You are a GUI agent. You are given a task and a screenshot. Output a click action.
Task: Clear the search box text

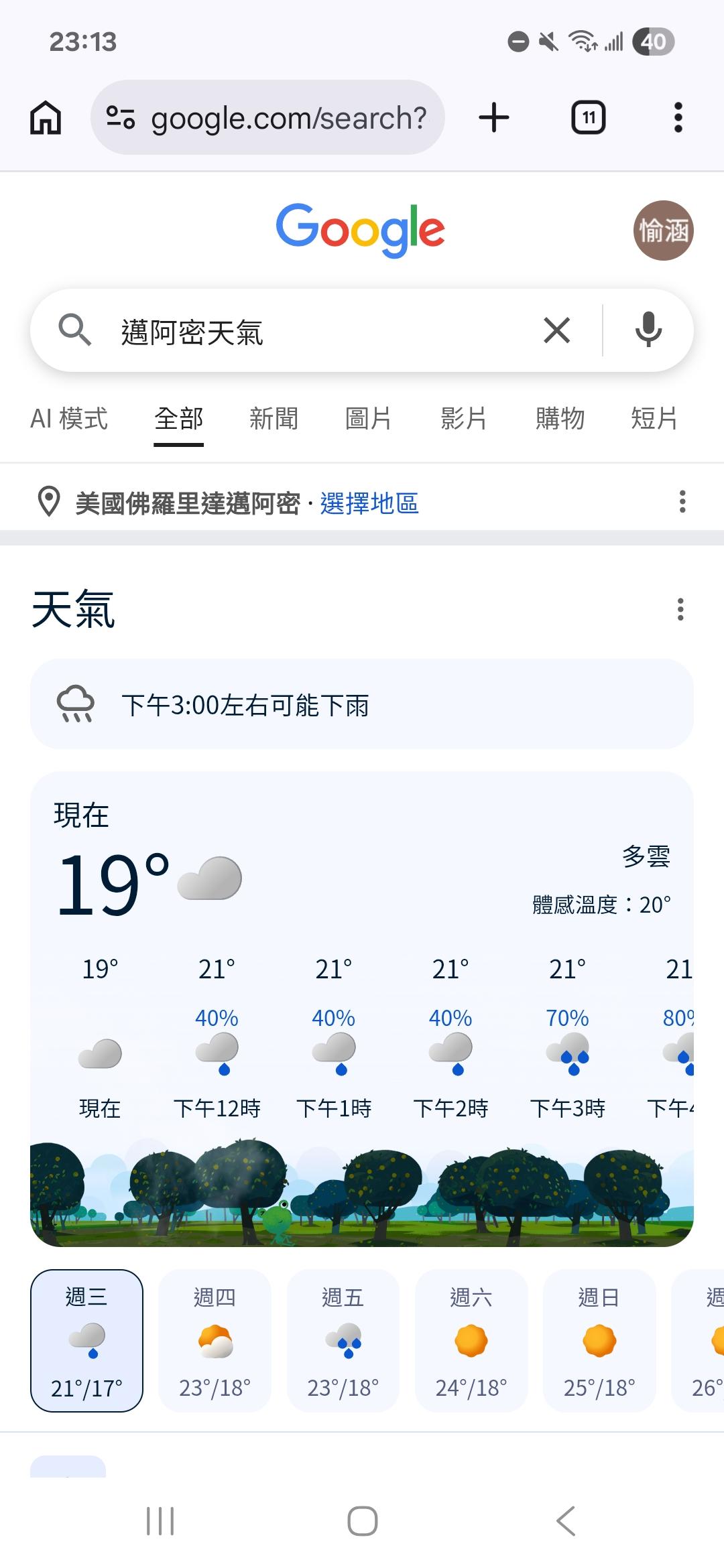(556, 331)
